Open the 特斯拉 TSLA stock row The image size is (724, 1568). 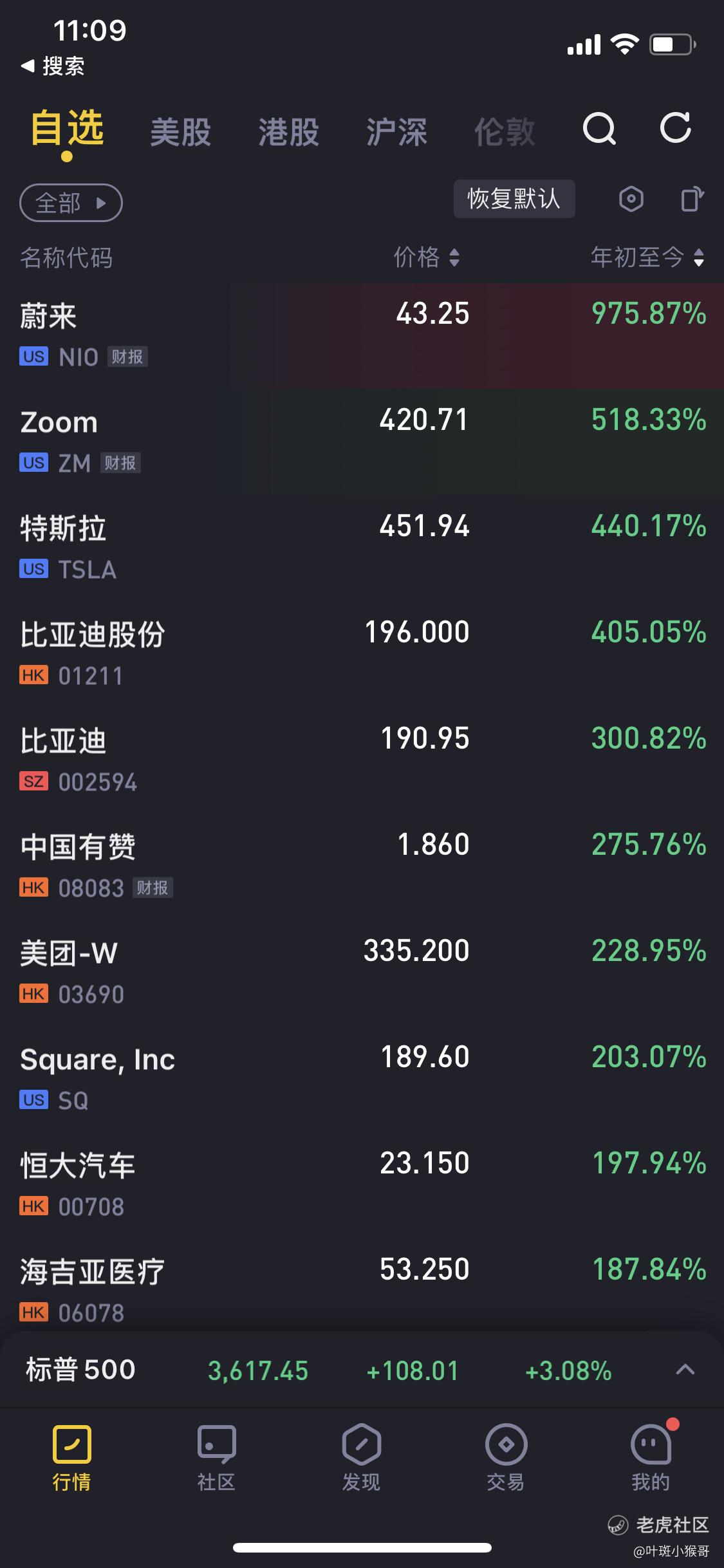(362, 548)
